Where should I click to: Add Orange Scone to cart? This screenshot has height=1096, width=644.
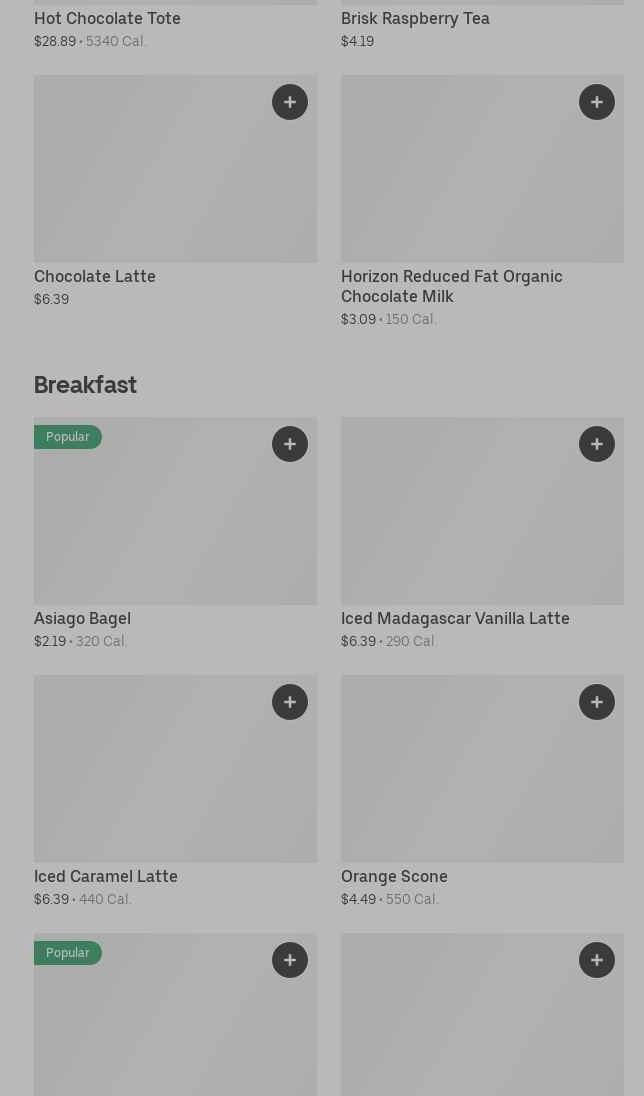(x=597, y=702)
